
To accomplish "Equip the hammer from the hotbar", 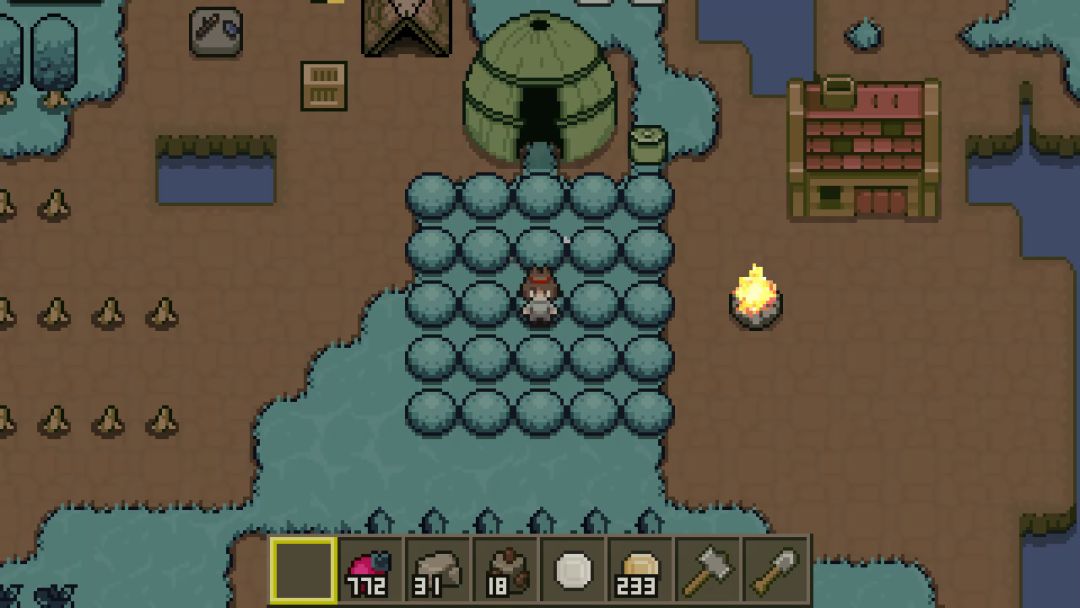I will (708, 571).
